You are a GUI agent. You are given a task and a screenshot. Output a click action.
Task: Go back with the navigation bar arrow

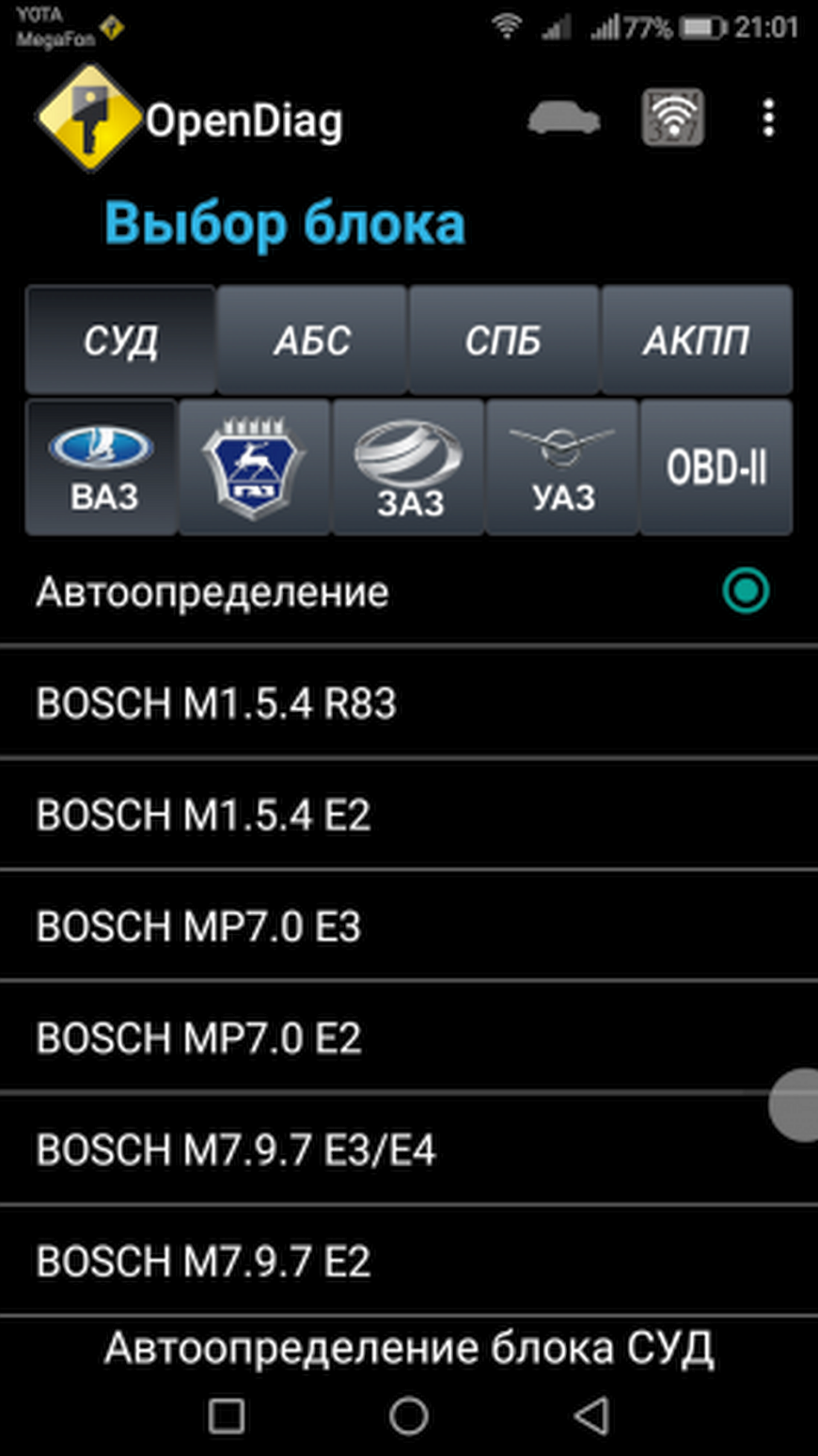[591, 1415]
